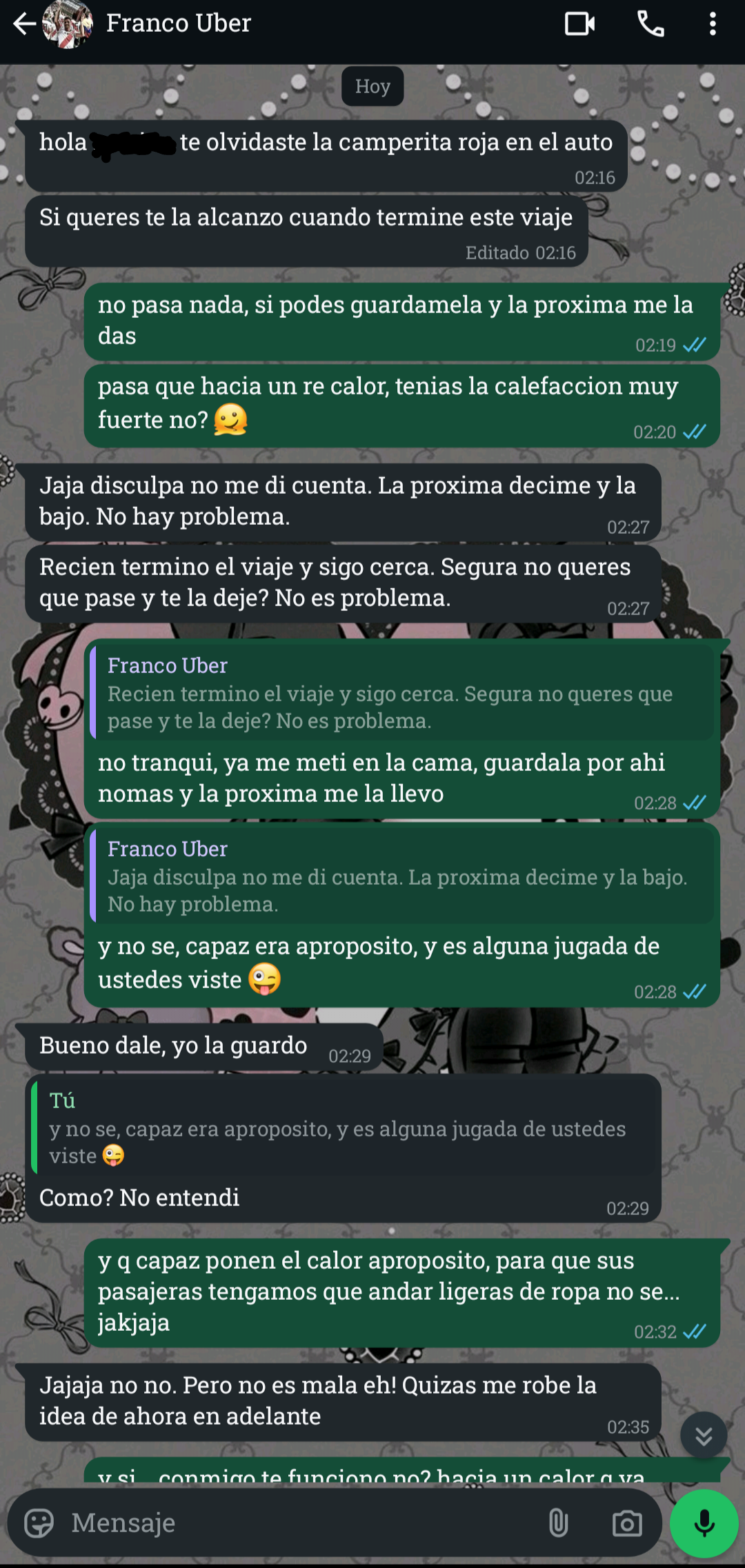
Task: Start a voice call with Franco Uber
Action: [650, 24]
